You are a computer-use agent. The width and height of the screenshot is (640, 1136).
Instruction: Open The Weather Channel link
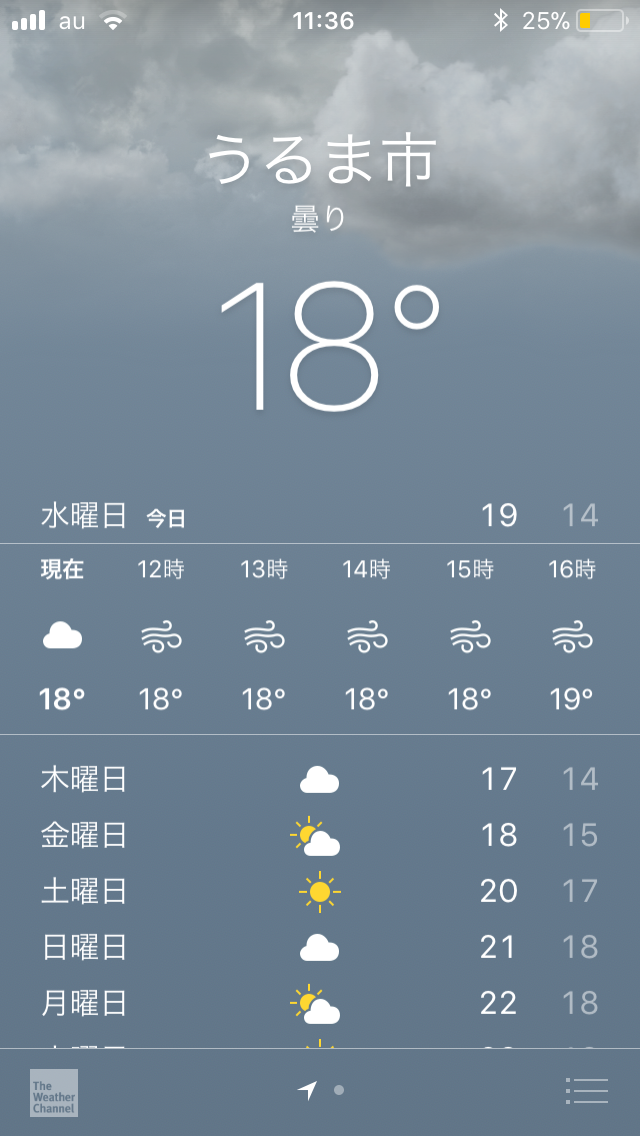tap(54, 1092)
